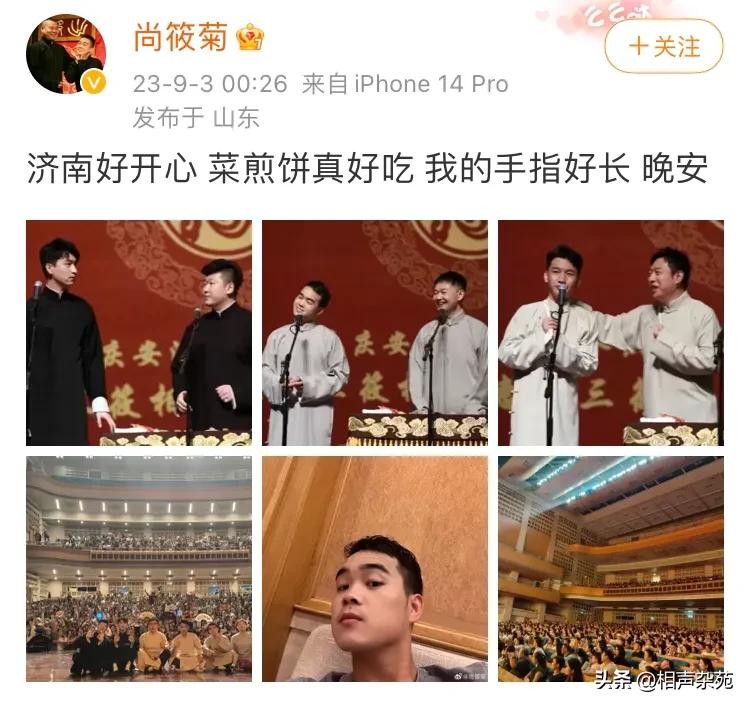Viewport: 750px width, 707px height.
Task: Open the selfie photo
Action: tap(375, 568)
